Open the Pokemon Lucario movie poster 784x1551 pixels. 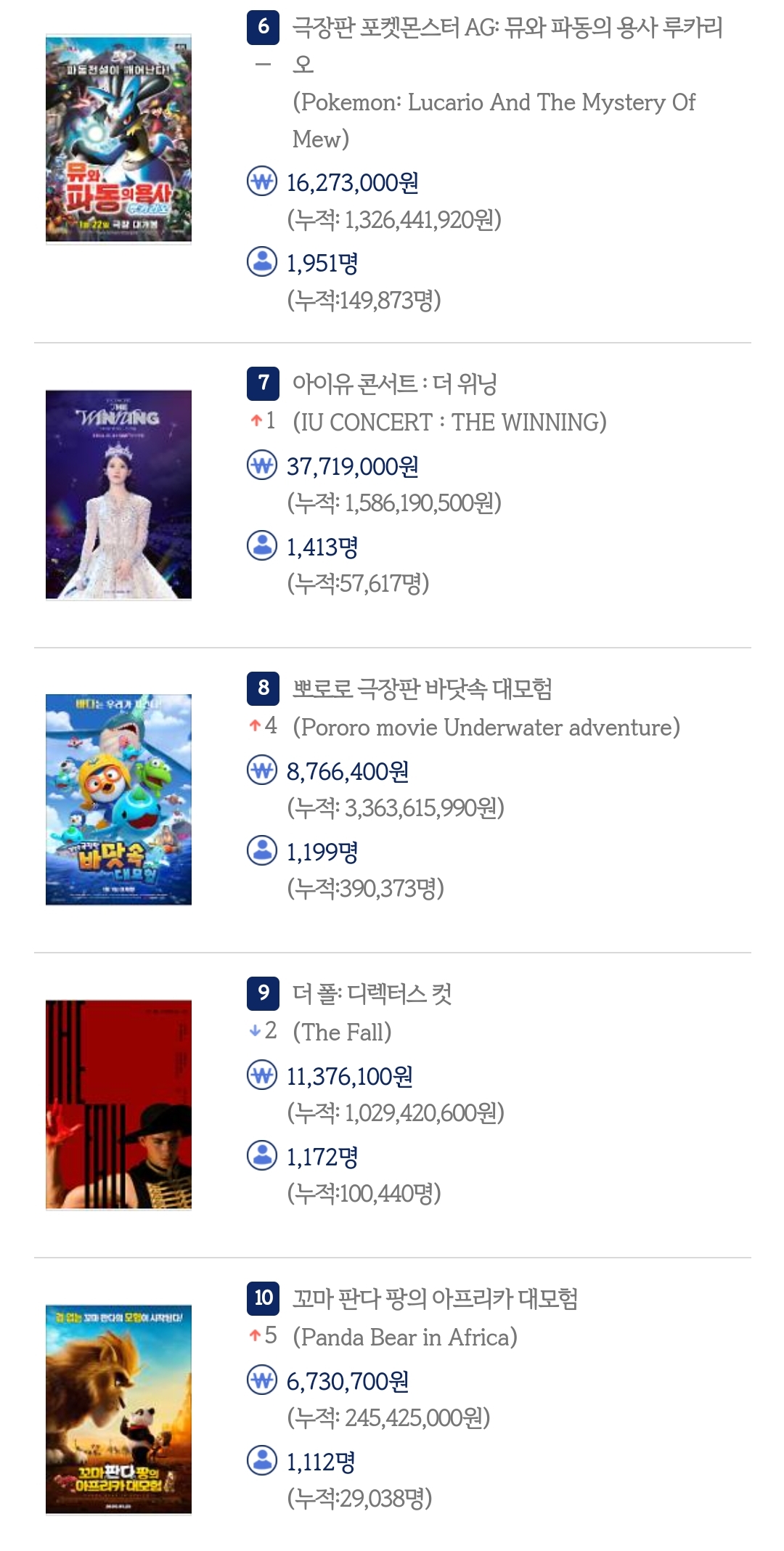point(118,139)
